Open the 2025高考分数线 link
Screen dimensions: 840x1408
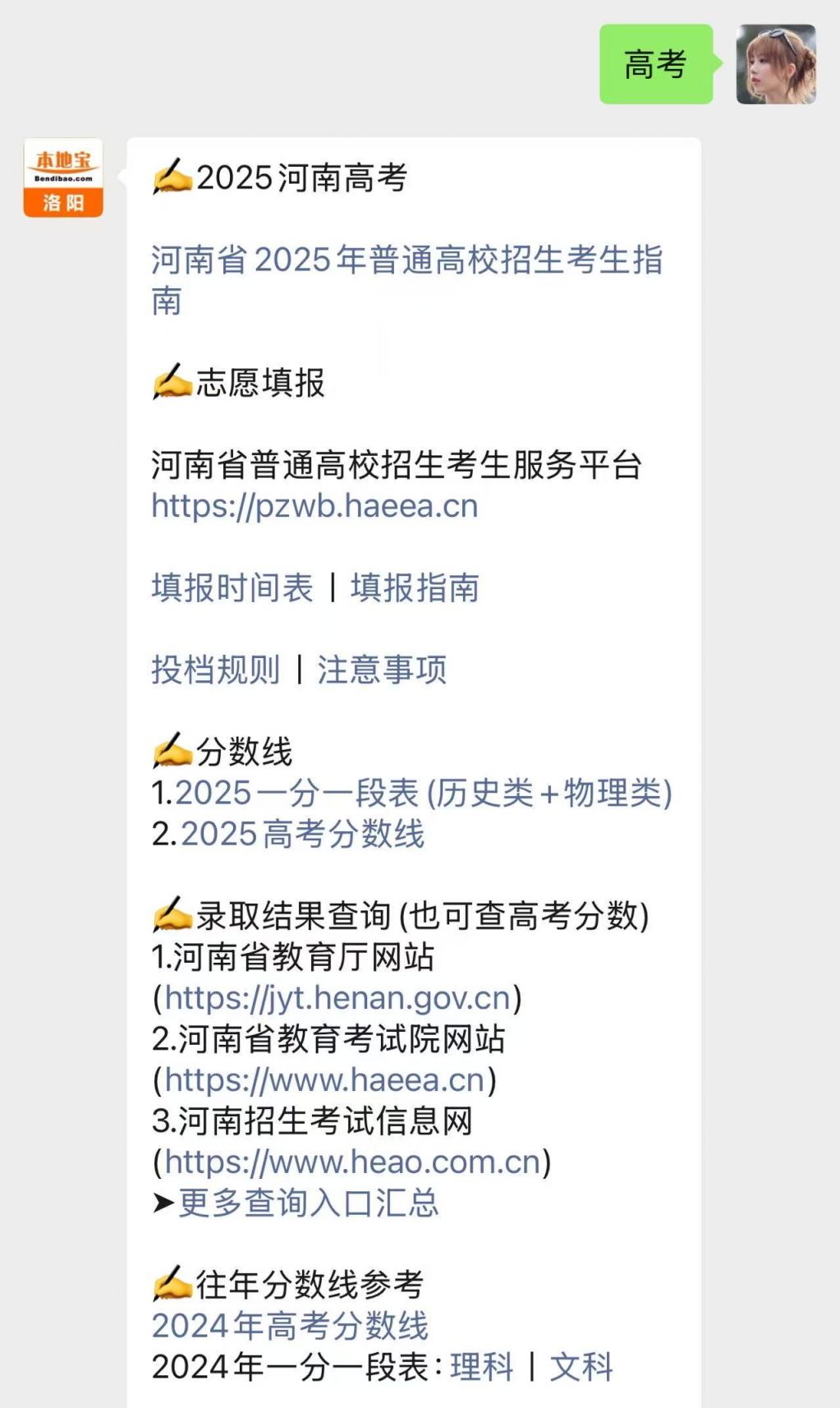(302, 835)
